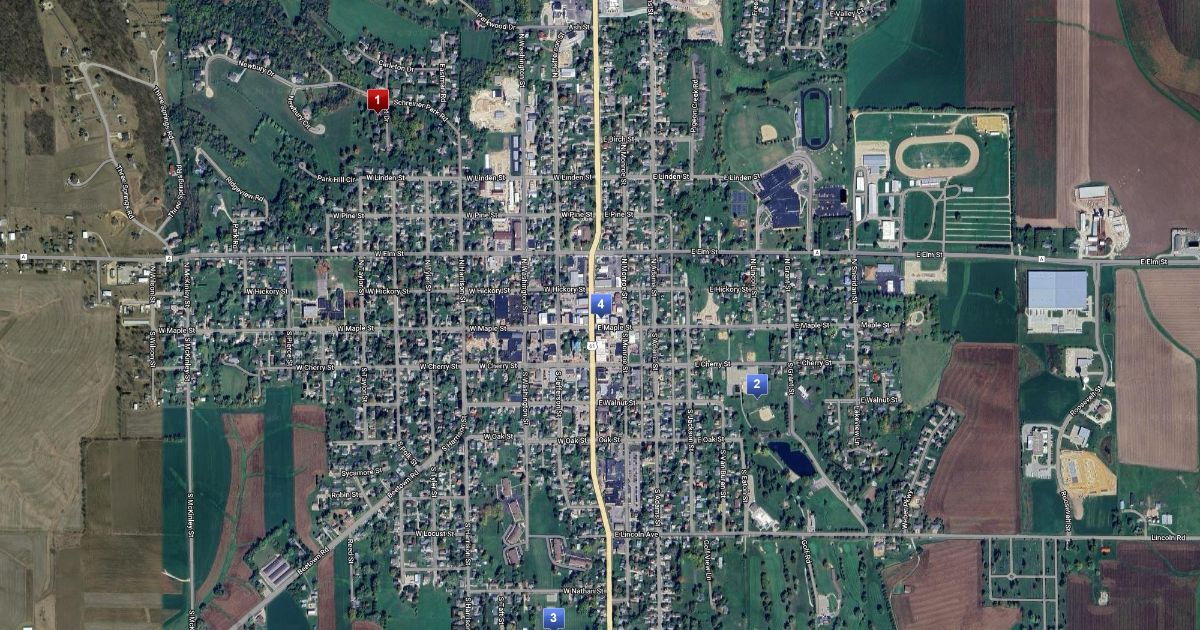Select the red map marker numbered 1

[x=377, y=100]
